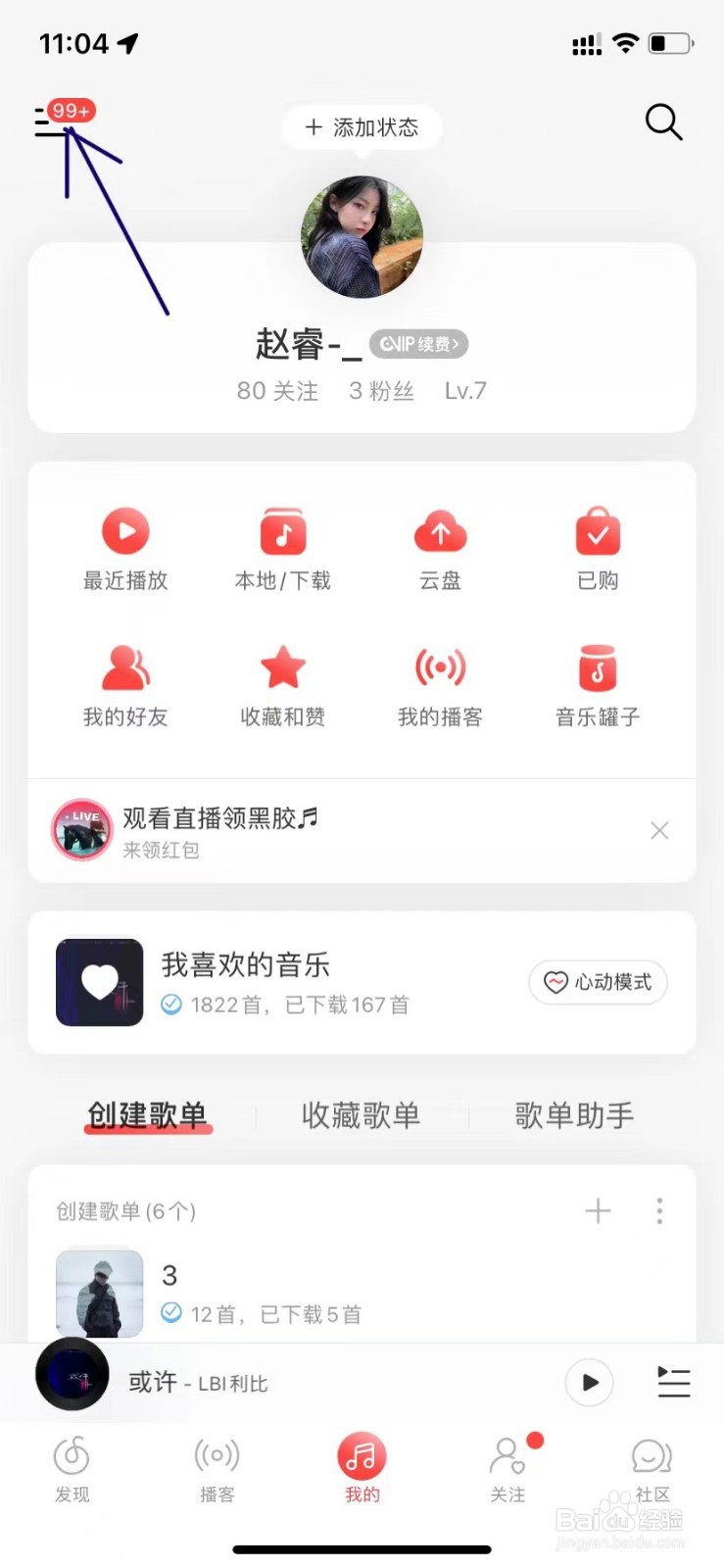
Task: Play the song 或许 in mini player
Action: coord(589,1382)
